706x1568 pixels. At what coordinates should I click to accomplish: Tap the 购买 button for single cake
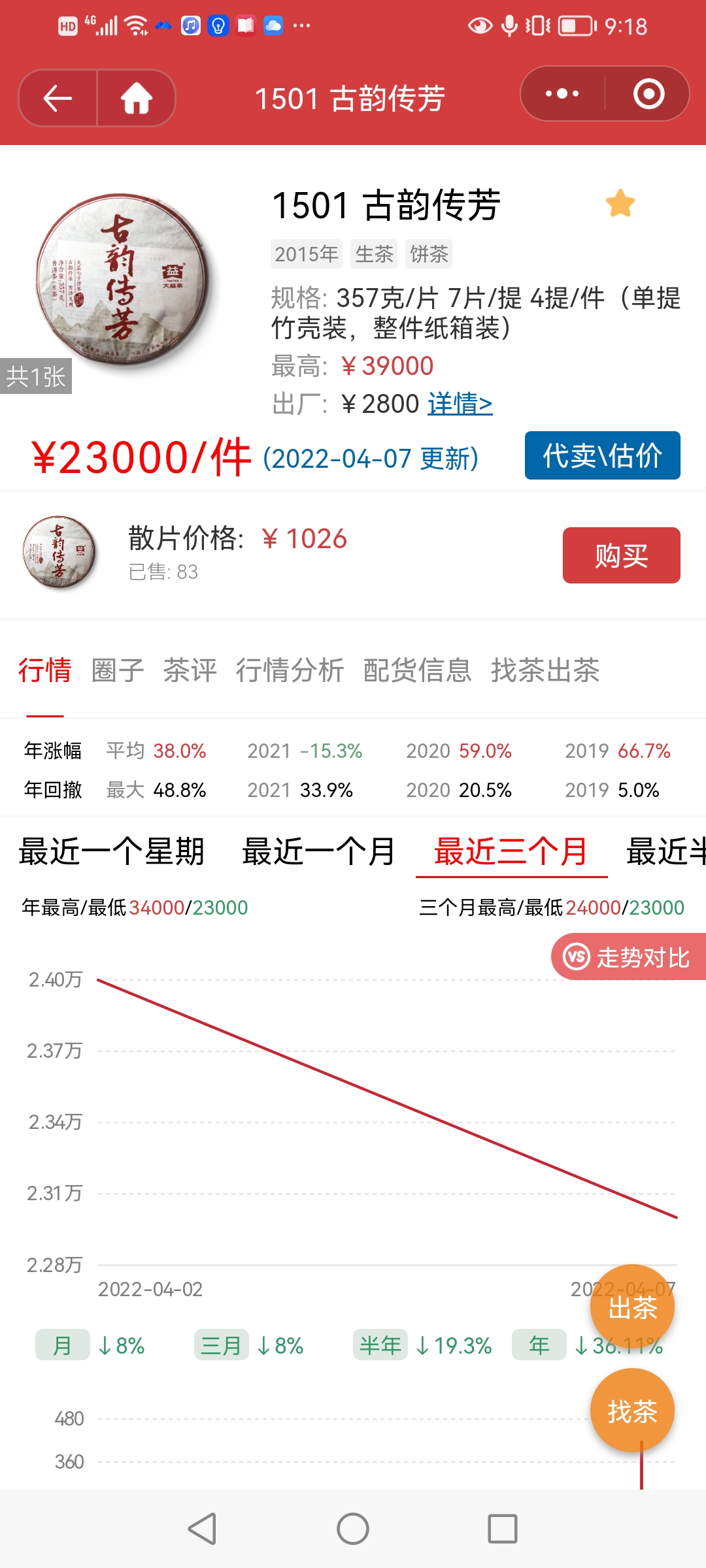click(x=621, y=555)
